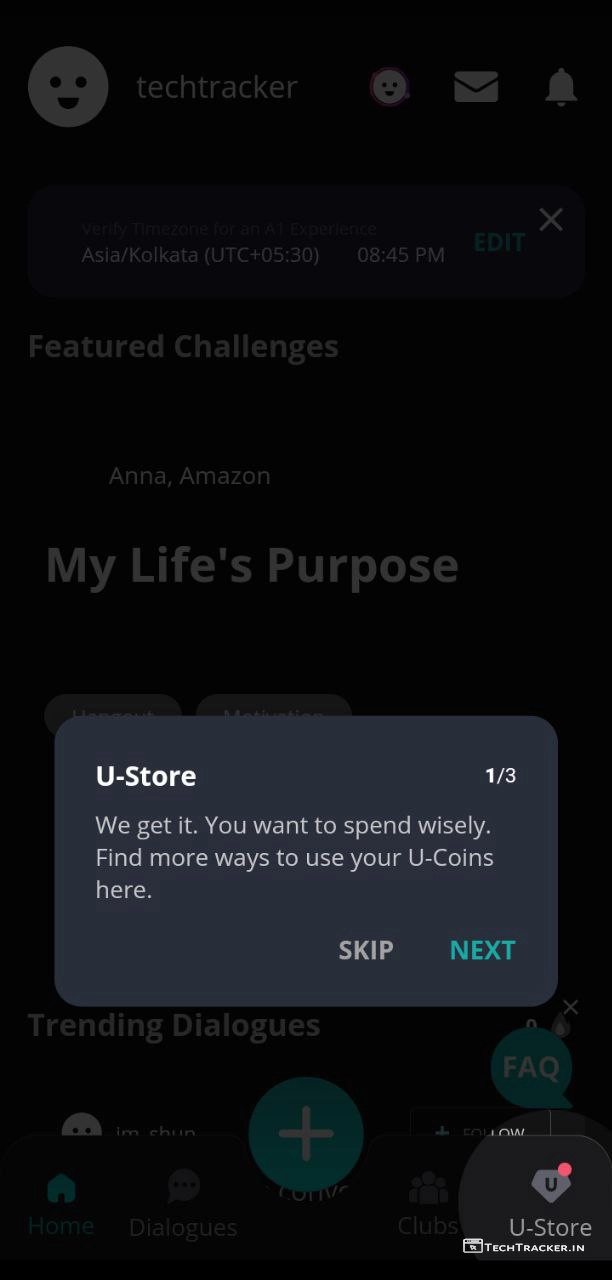Open the notifications bell
Image resolution: width=612 pixels, height=1280 pixels.
click(x=562, y=87)
